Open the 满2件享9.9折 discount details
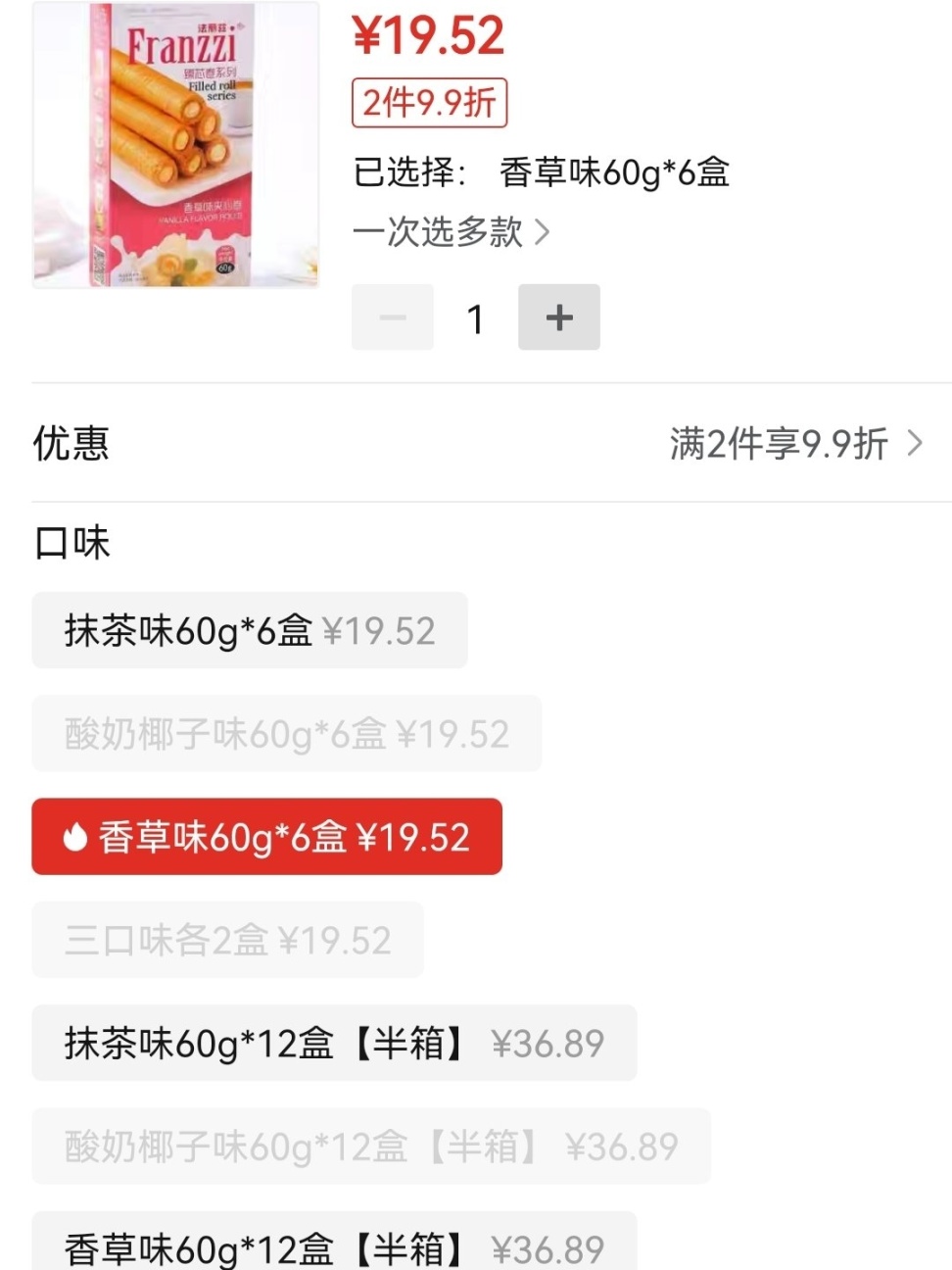Screen dimensions: 952x1270 pos(795,444)
